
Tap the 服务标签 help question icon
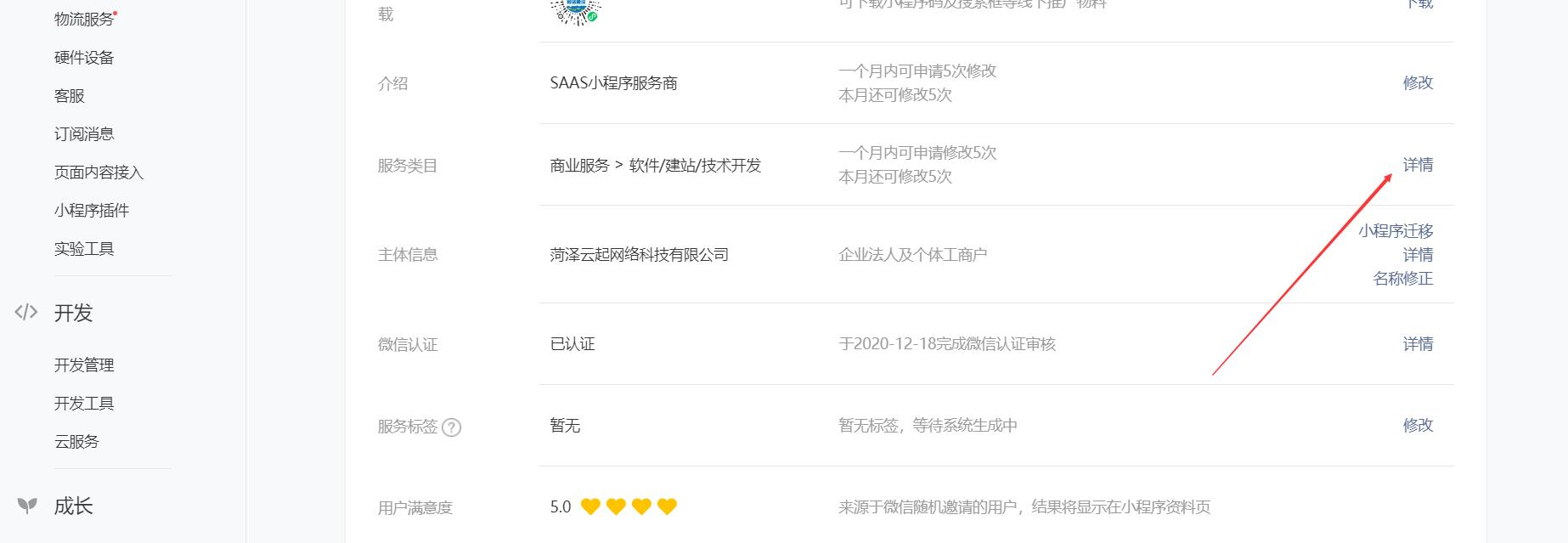click(452, 427)
